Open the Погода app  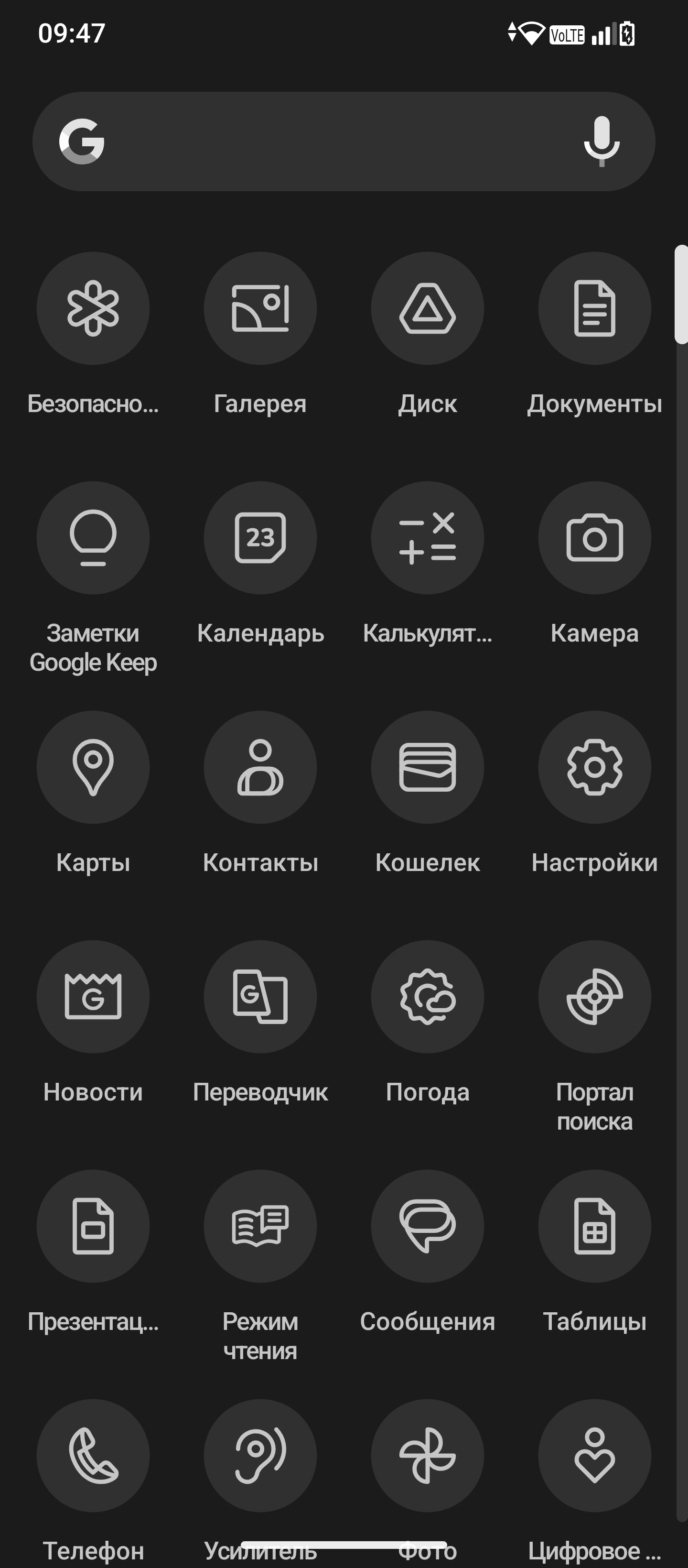click(x=428, y=997)
